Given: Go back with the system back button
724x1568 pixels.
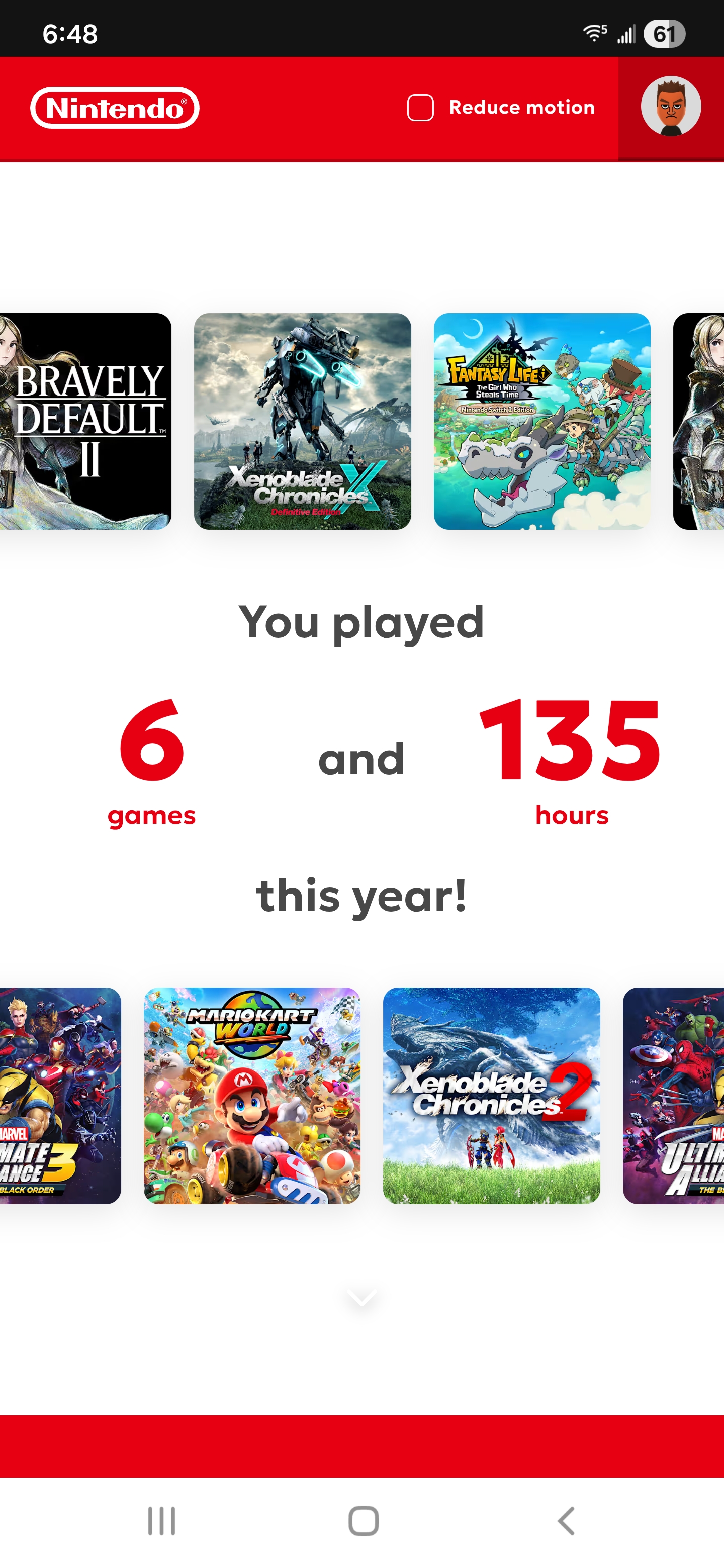Looking at the screenshot, I should click(566, 1521).
